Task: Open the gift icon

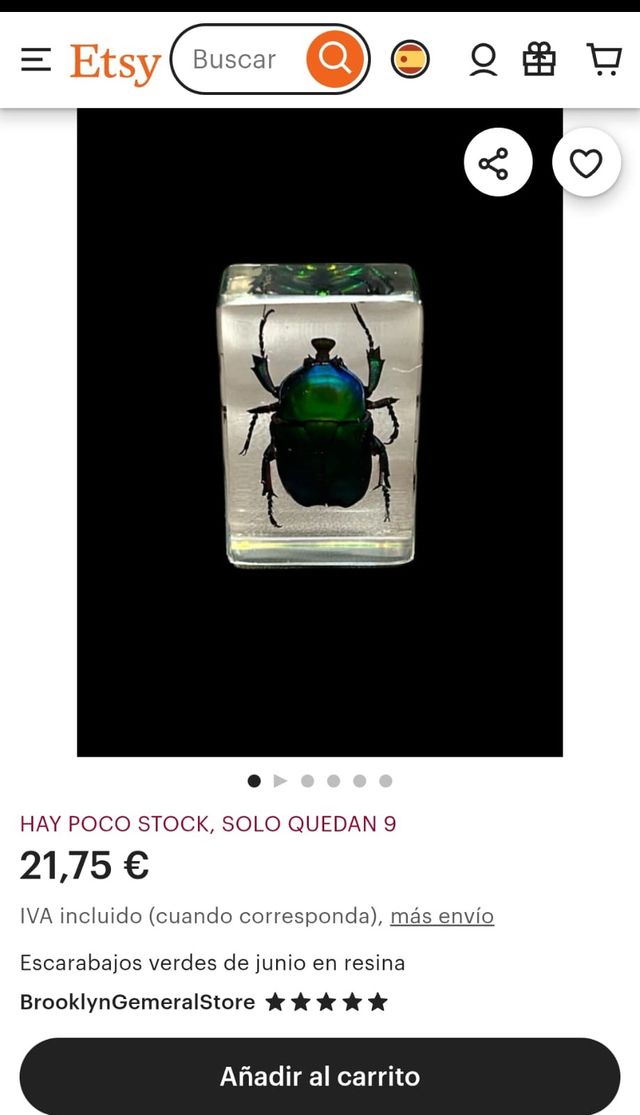Action: 540,60
